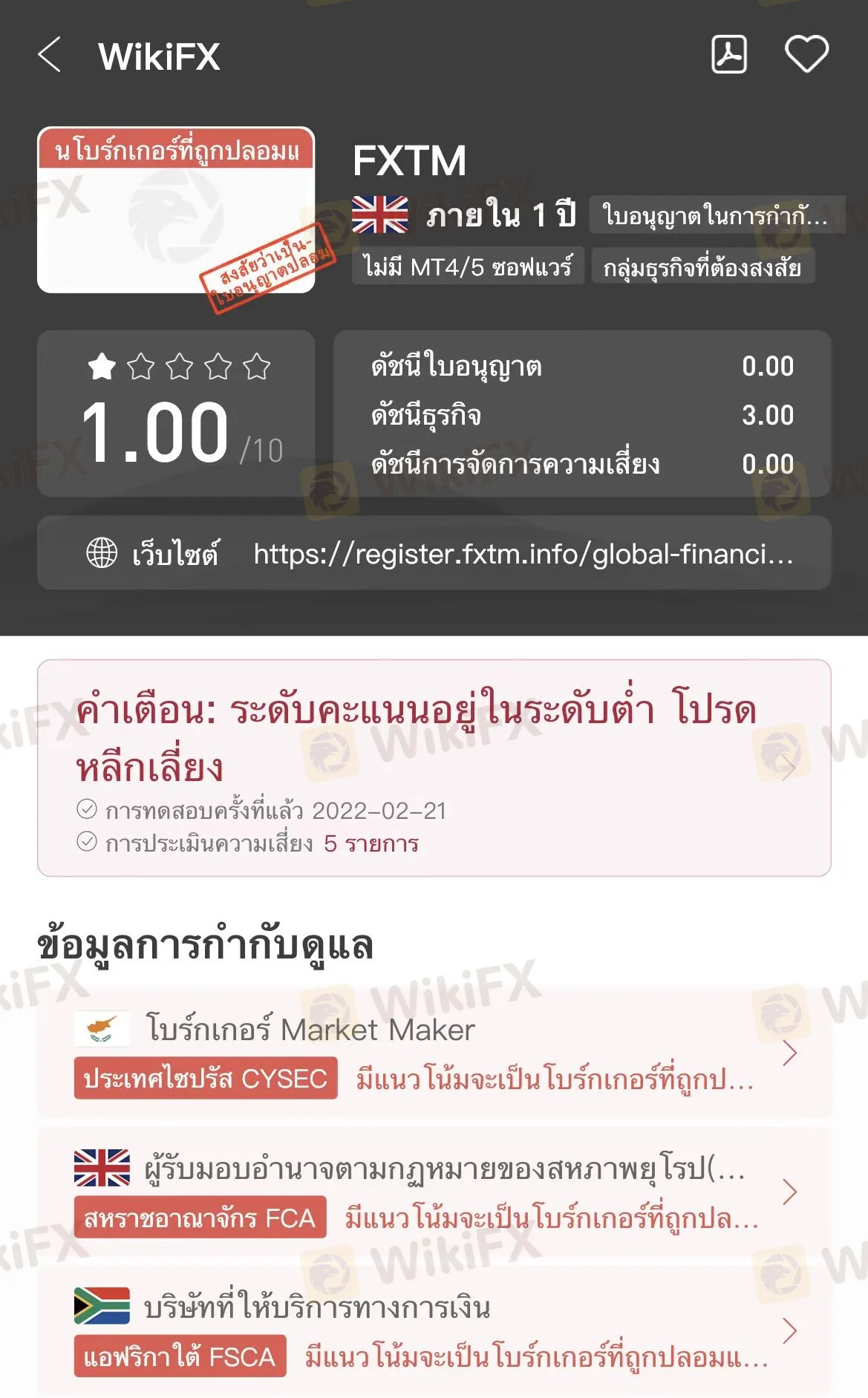This screenshot has height=1398, width=868.
Task: Tap the FXTM broker logo card
Action: point(176,210)
